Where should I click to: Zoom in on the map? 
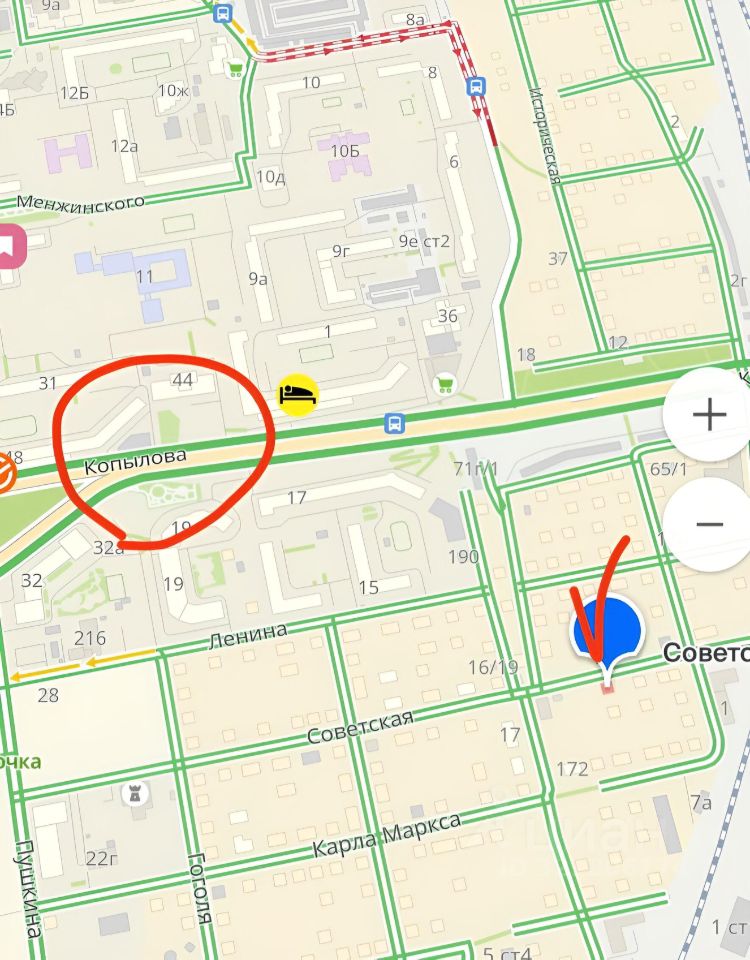(x=709, y=414)
